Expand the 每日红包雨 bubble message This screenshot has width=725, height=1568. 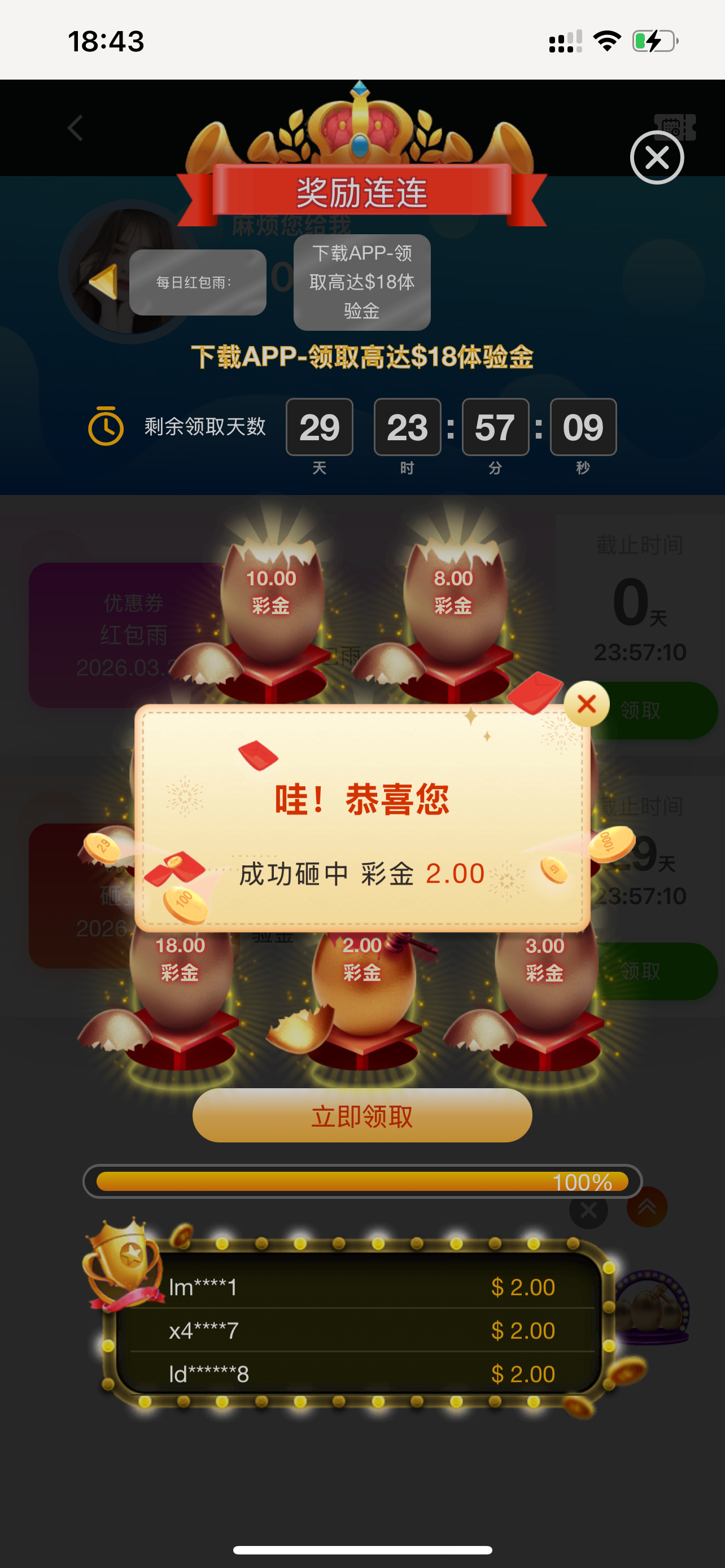(x=196, y=282)
